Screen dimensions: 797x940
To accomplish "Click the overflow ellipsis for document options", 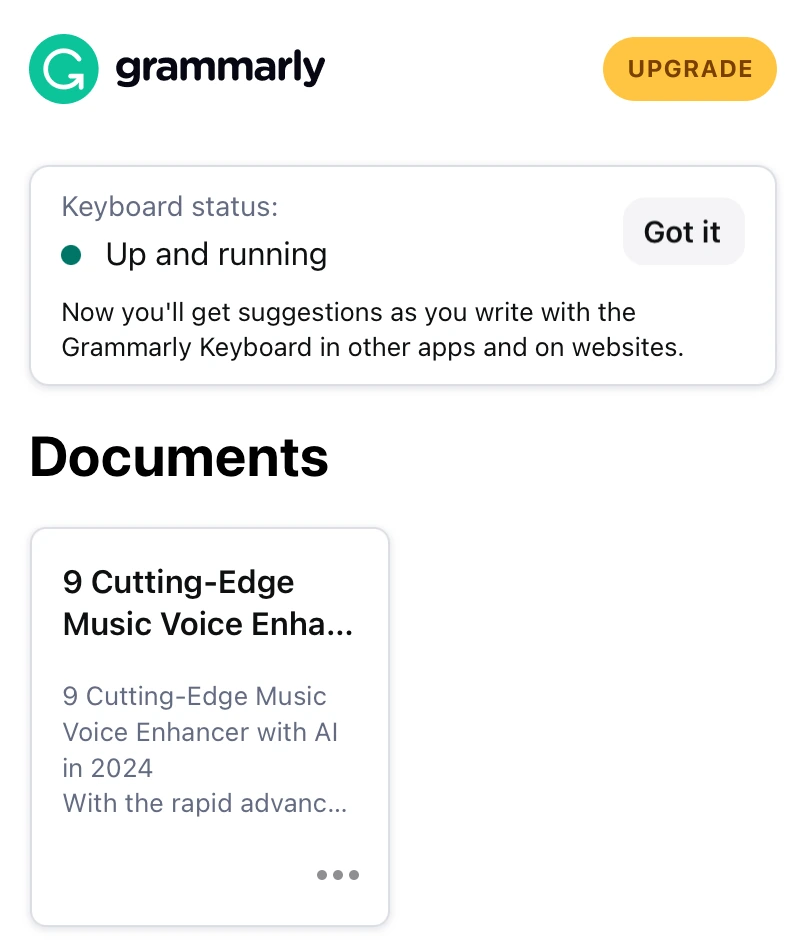I will (338, 874).
